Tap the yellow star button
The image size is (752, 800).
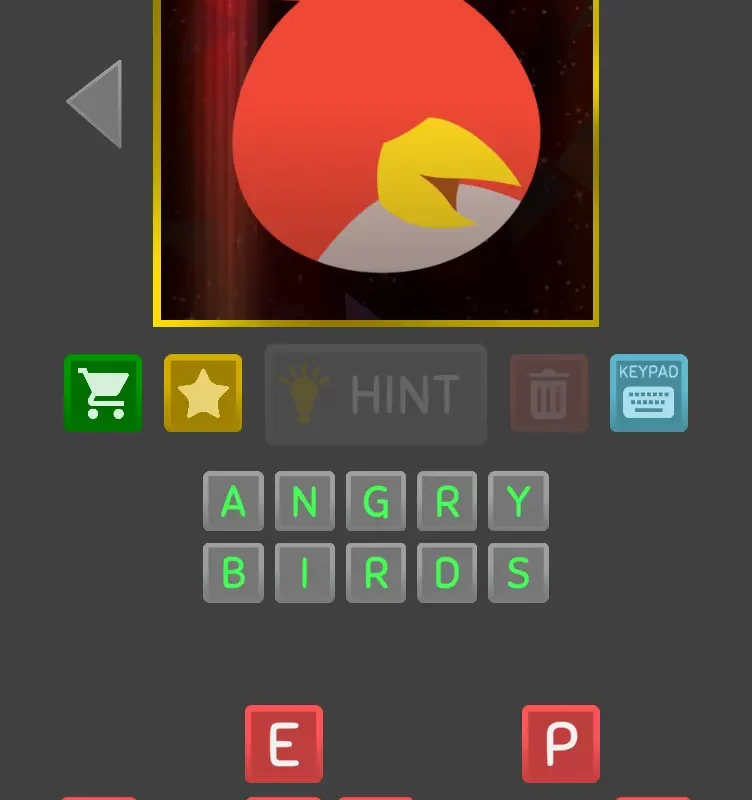[203, 393]
